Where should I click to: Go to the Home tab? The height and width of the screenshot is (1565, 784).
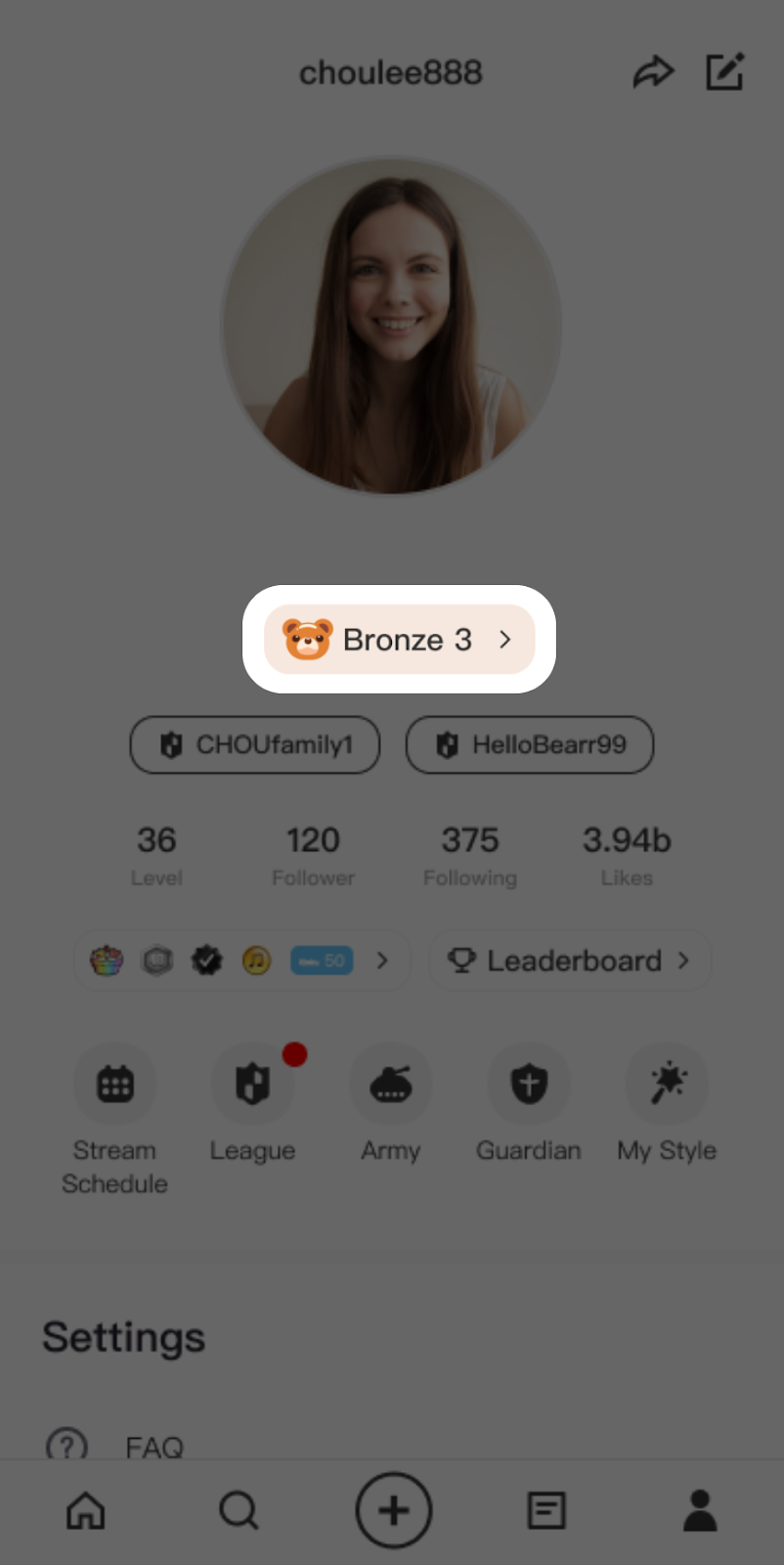[85, 1510]
